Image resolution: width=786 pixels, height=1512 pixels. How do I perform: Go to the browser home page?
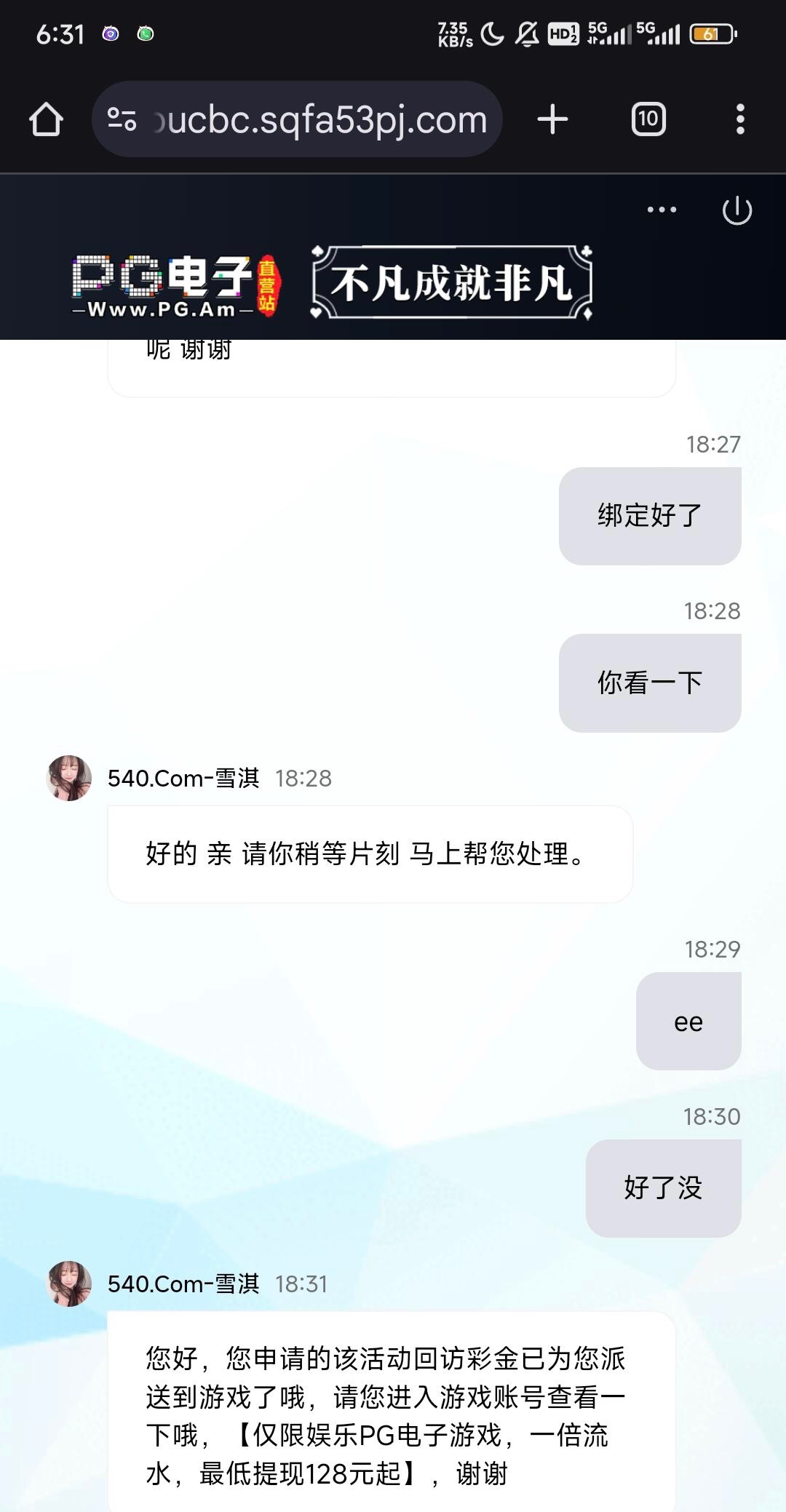(46, 119)
